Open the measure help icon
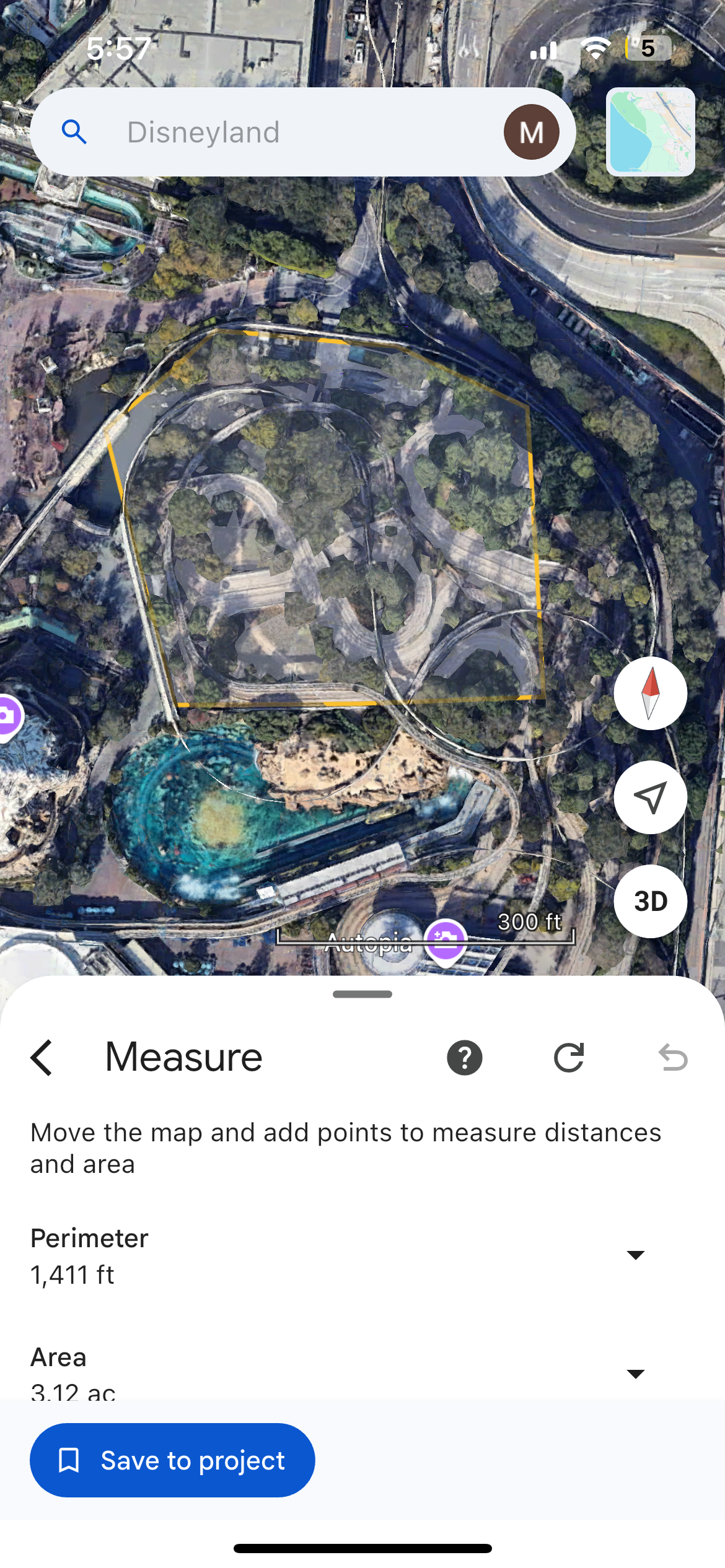 tap(464, 1058)
